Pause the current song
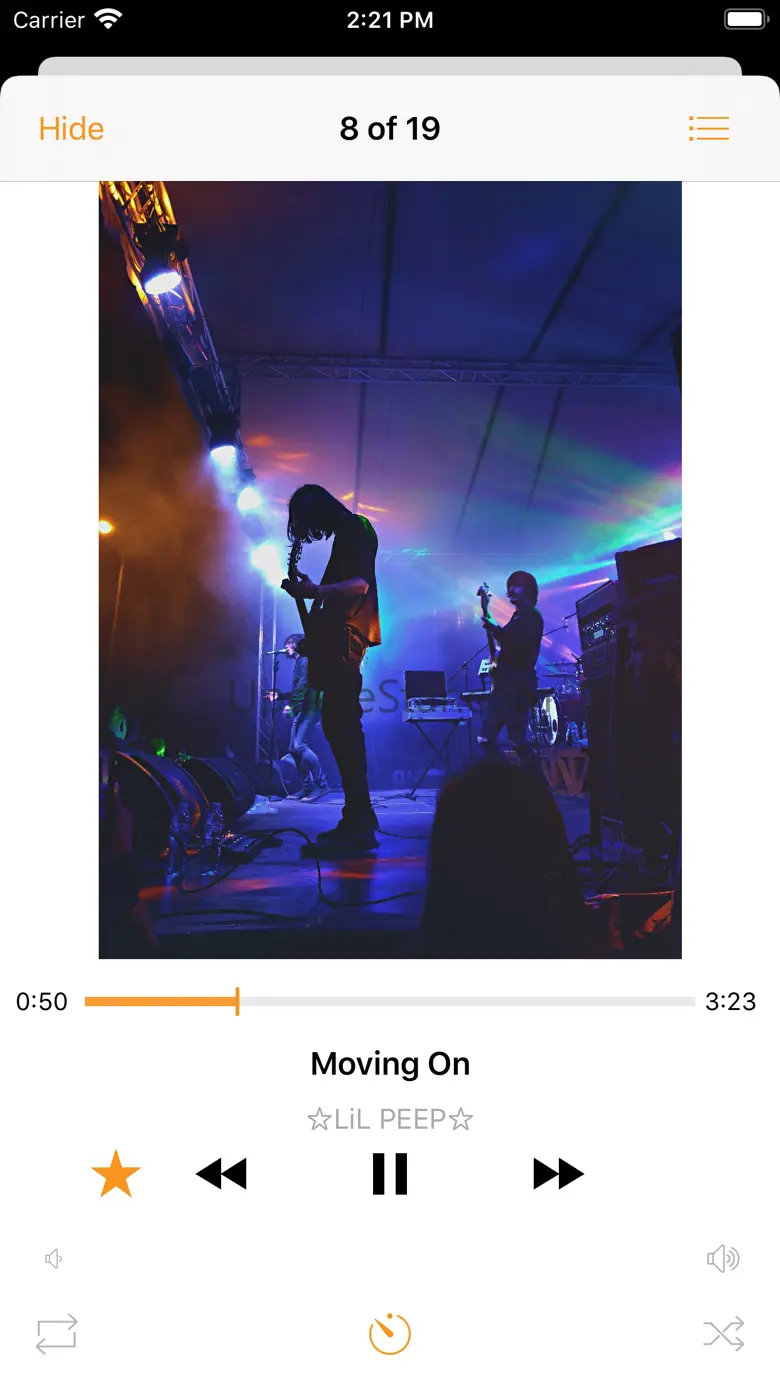 (390, 1174)
